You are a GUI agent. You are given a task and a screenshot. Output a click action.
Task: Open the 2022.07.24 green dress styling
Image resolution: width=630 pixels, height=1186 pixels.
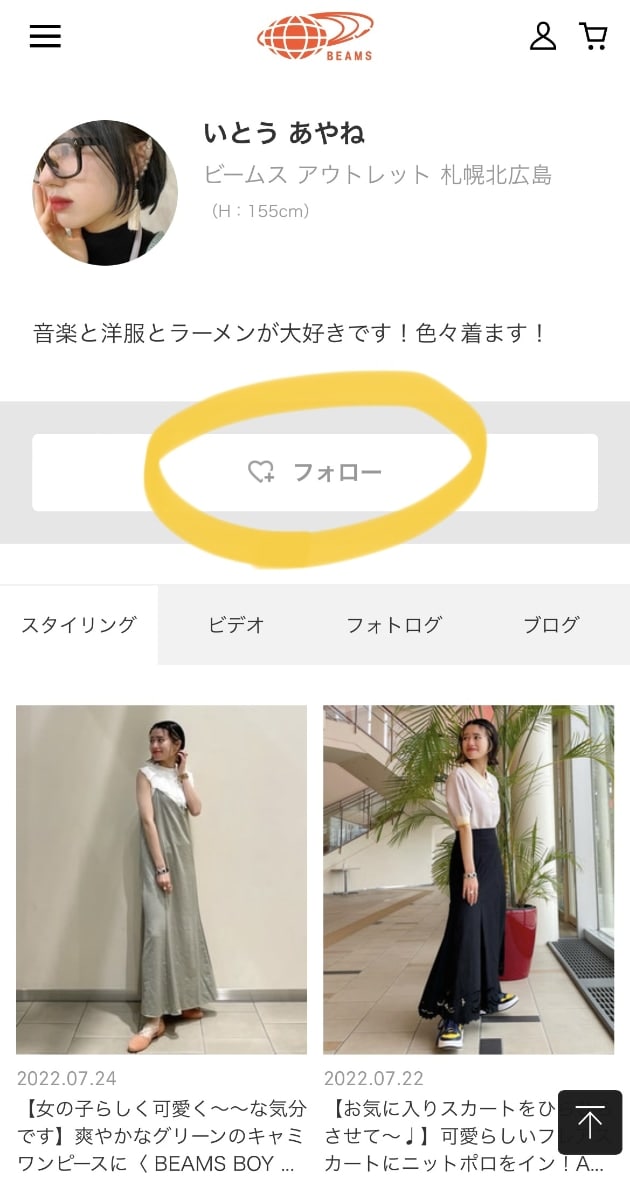(161, 879)
